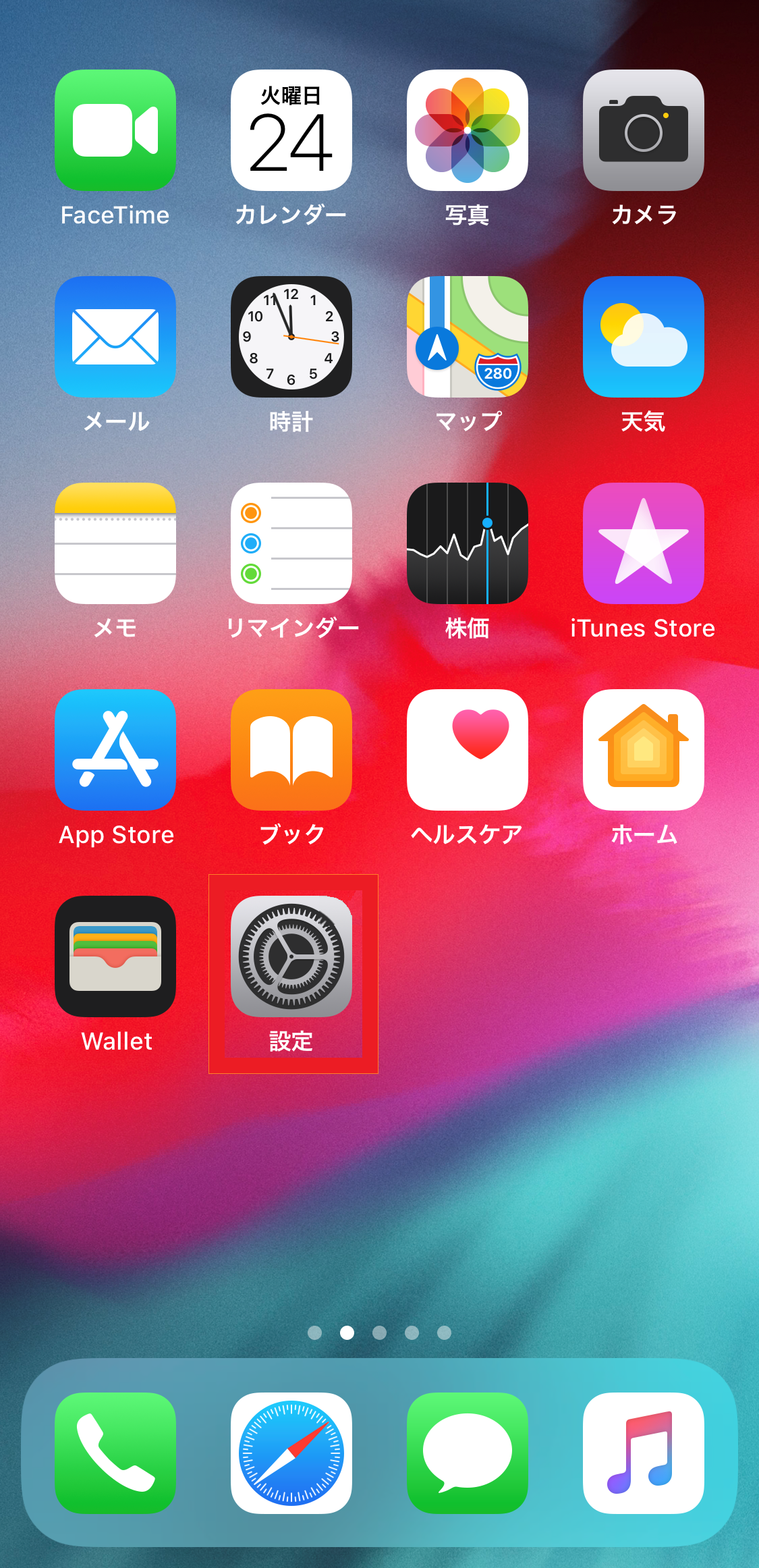Open the カレンダー calendar app
Screen dimensions: 759x1568
tap(291, 130)
